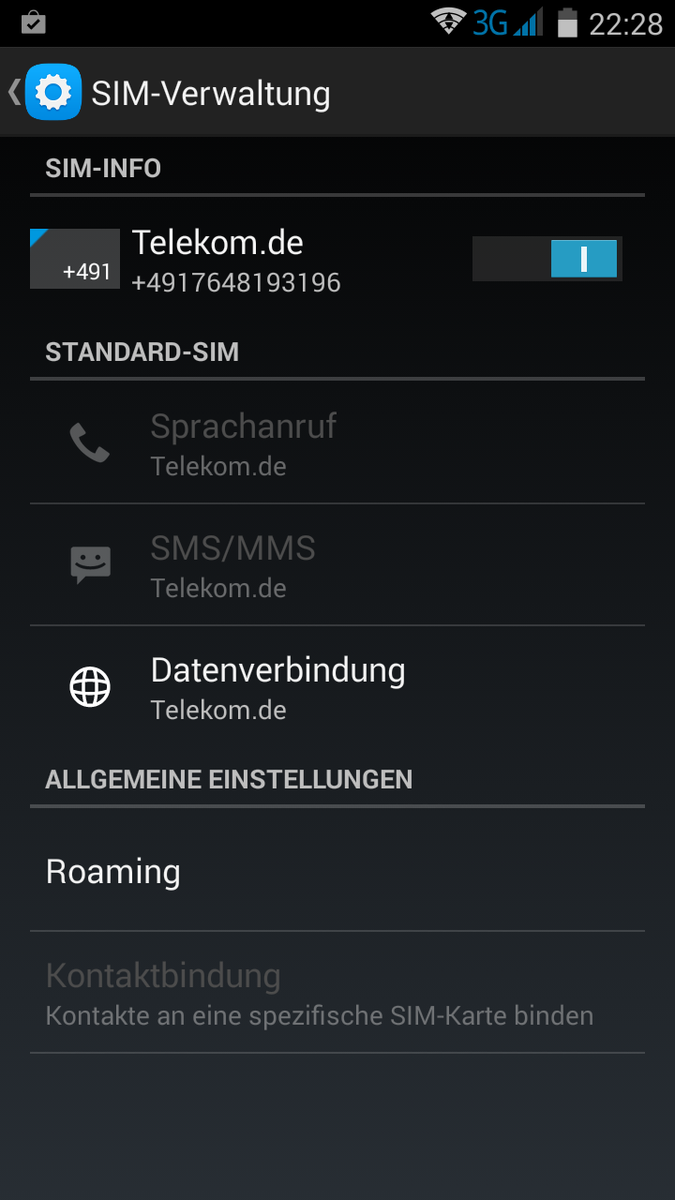
Task: Go back from SIM-Verwaltung
Action: point(44,93)
